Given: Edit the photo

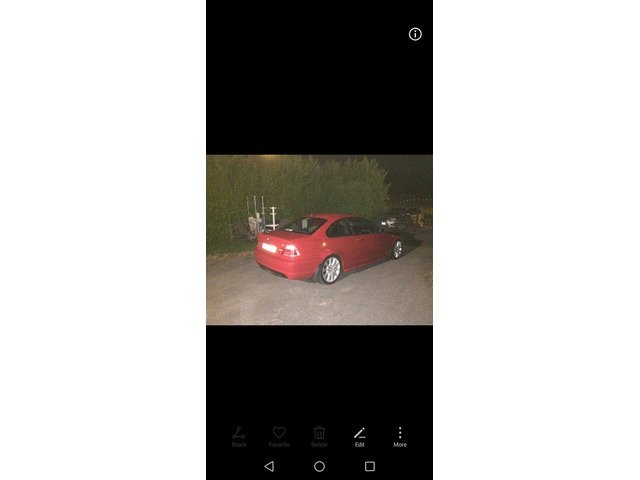Looking at the screenshot, I should click(x=360, y=435).
